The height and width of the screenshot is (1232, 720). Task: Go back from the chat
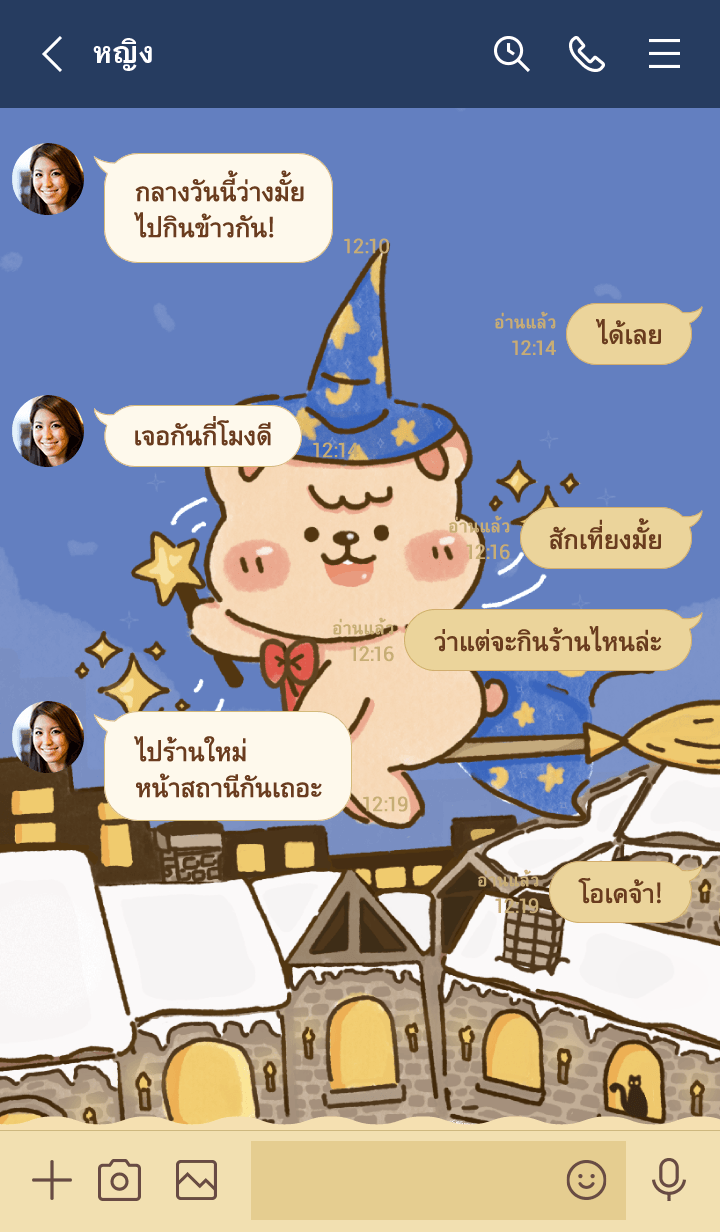click(x=52, y=54)
